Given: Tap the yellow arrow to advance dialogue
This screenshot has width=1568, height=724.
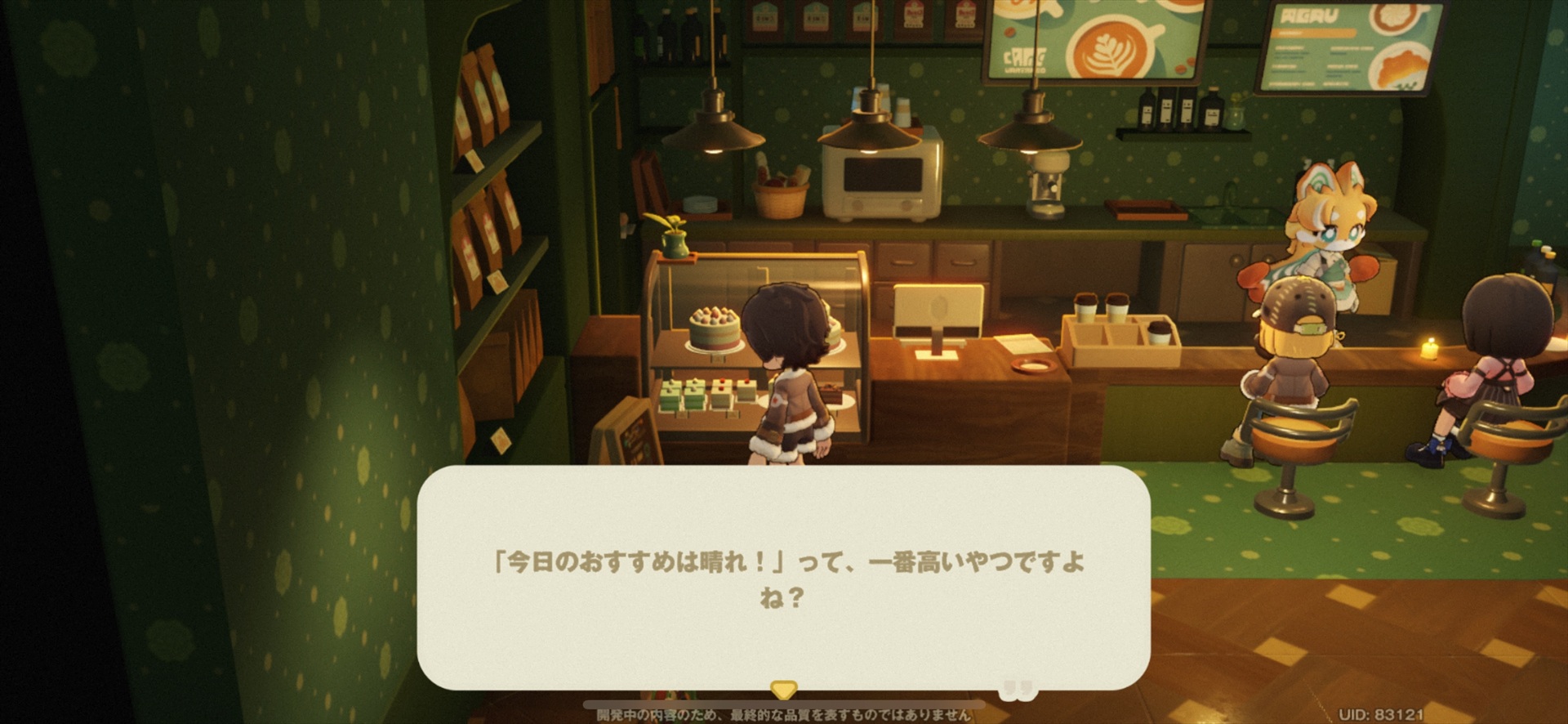Looking at the screenshot, I should (x=783, y=690).
